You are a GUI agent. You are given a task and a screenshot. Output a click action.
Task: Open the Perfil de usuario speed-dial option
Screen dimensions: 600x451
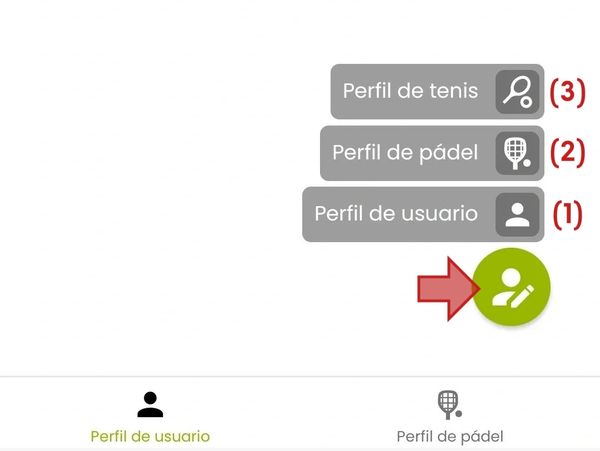click(422, 214)
